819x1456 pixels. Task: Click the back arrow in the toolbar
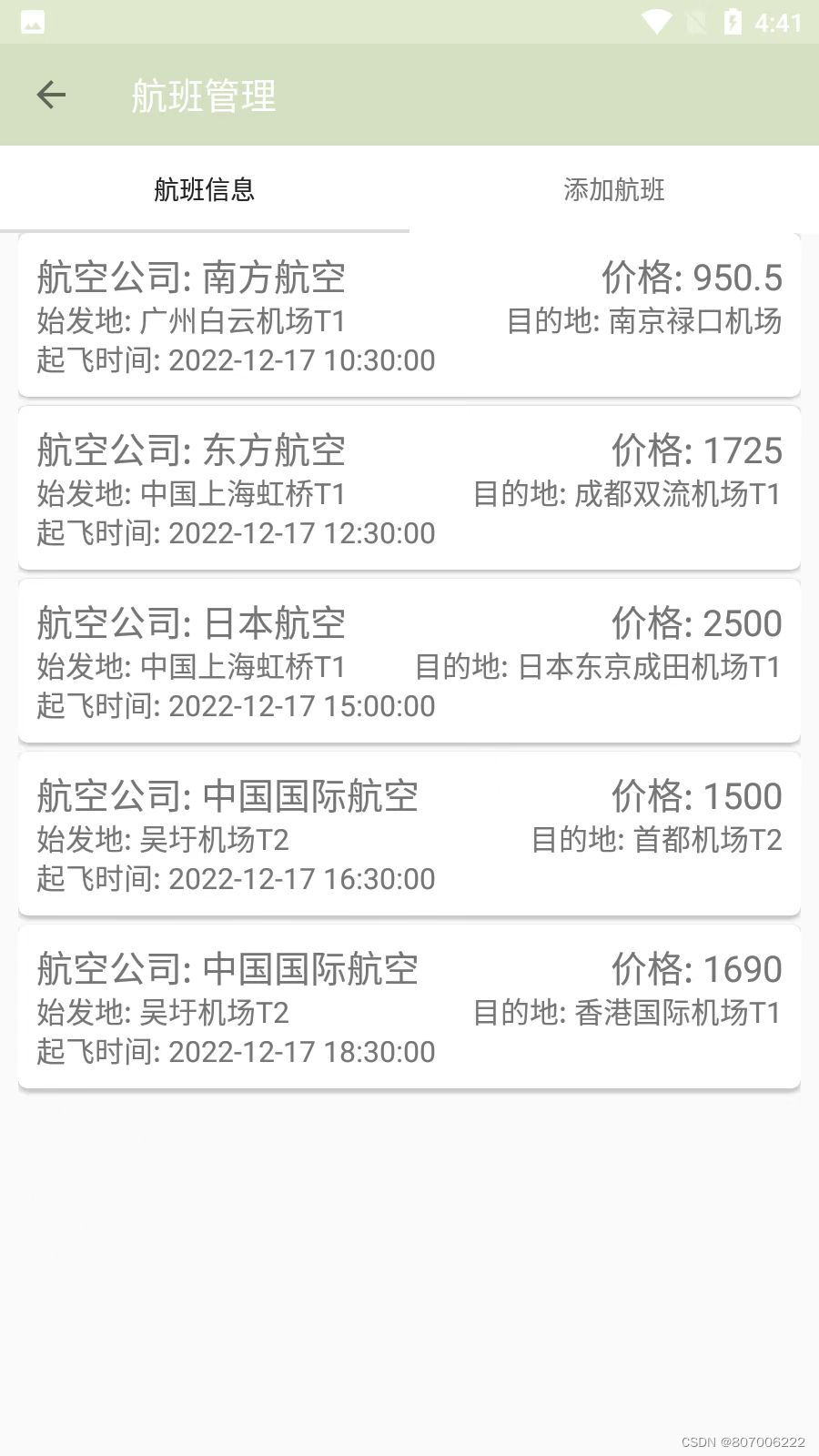tap(52, 96)
